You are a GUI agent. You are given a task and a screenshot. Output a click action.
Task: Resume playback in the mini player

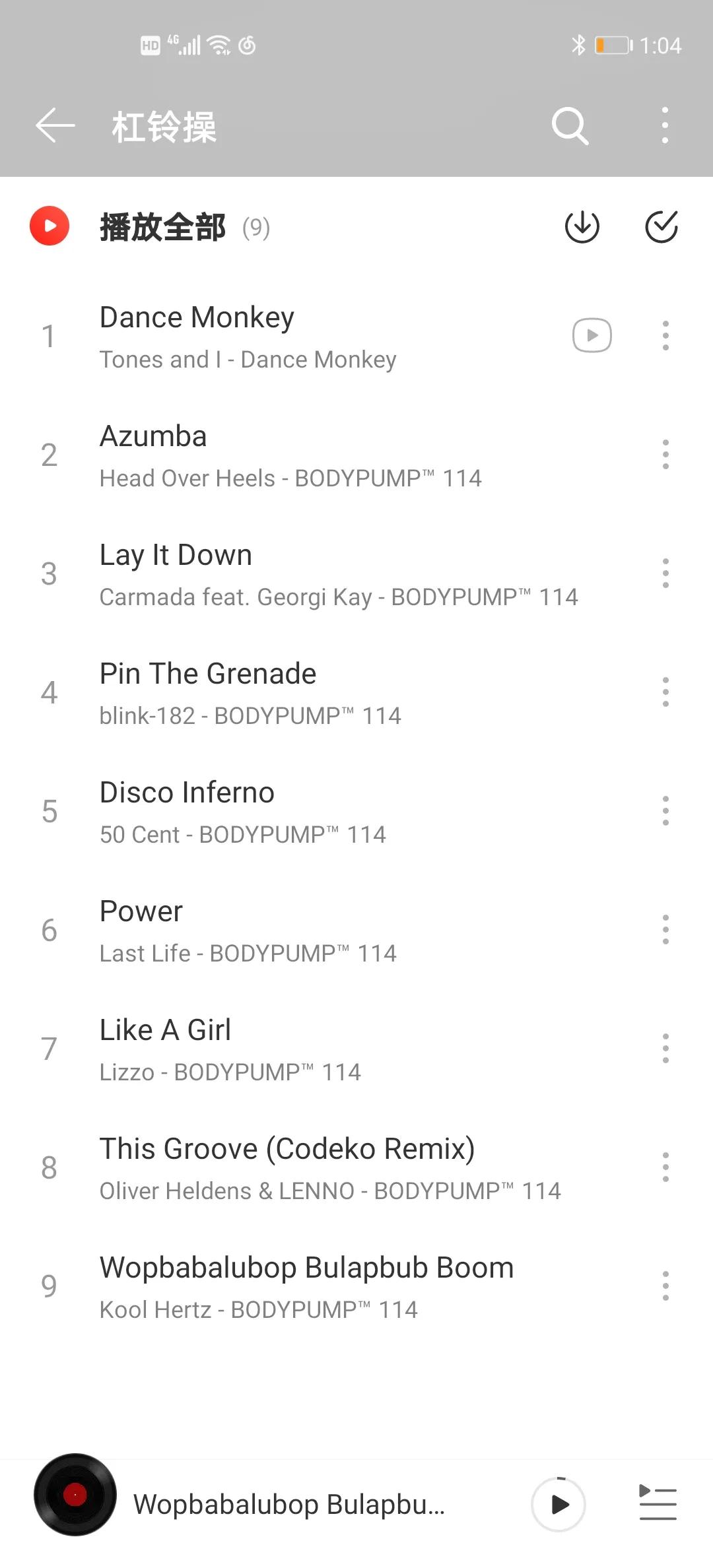point(559,1505)
